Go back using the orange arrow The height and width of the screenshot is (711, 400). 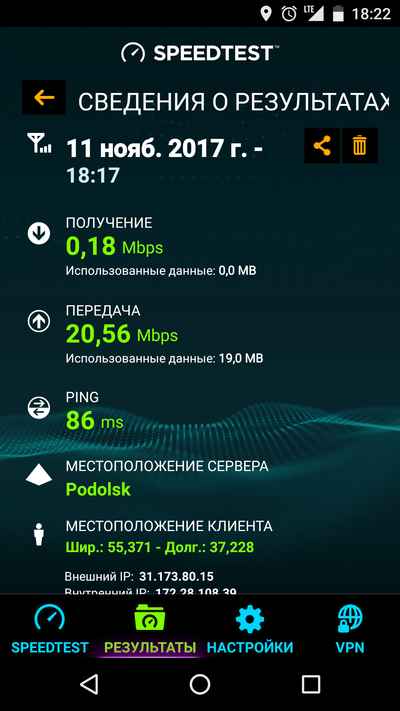pyautogui.click(x=44, y=97)
